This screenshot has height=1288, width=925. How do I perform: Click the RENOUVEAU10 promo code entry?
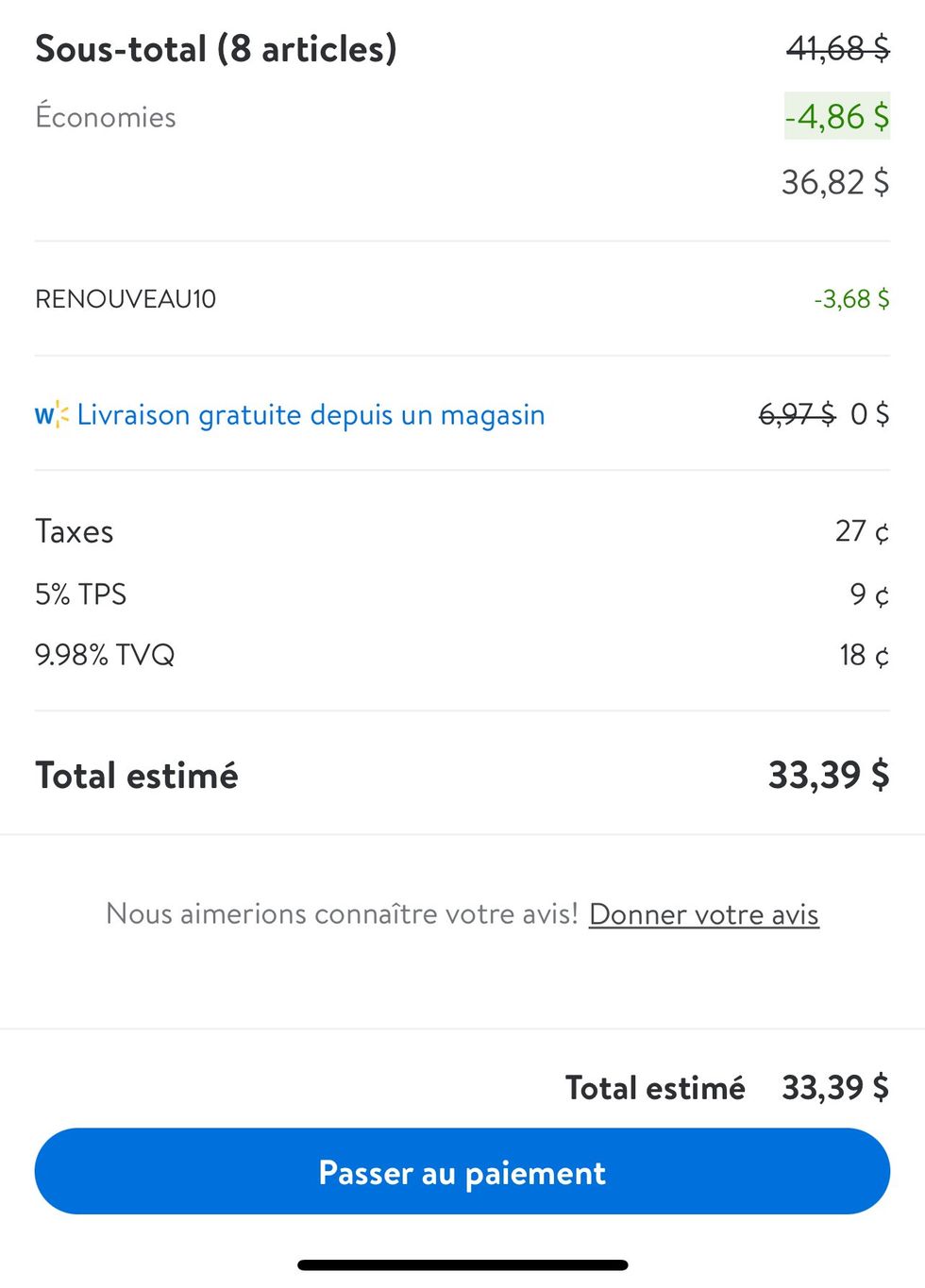pos(125,299)
